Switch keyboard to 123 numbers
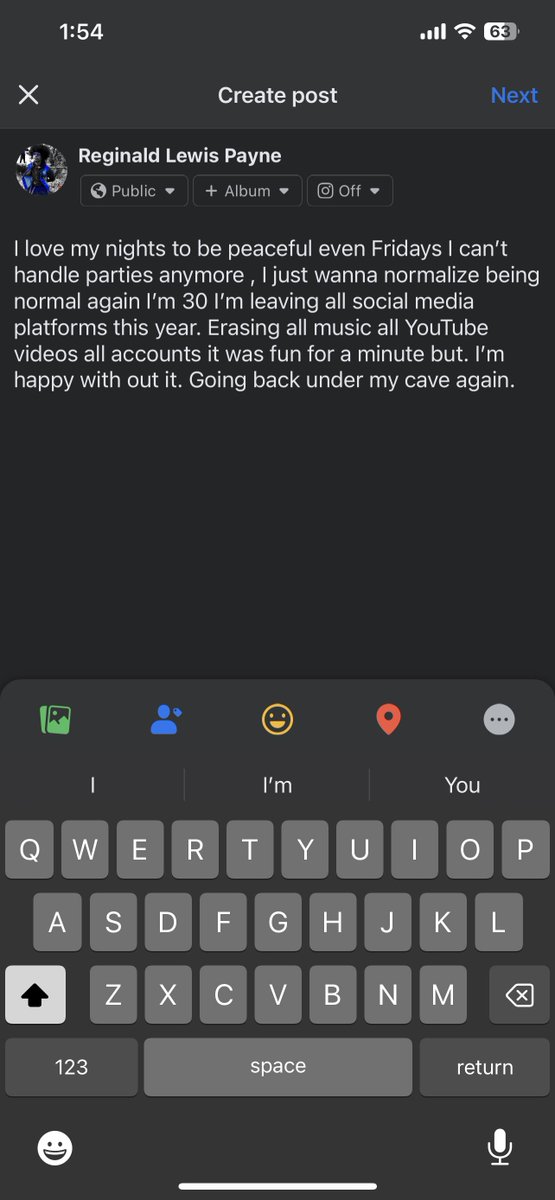This screenshot has height=1200, width=555. point(71,1067)
